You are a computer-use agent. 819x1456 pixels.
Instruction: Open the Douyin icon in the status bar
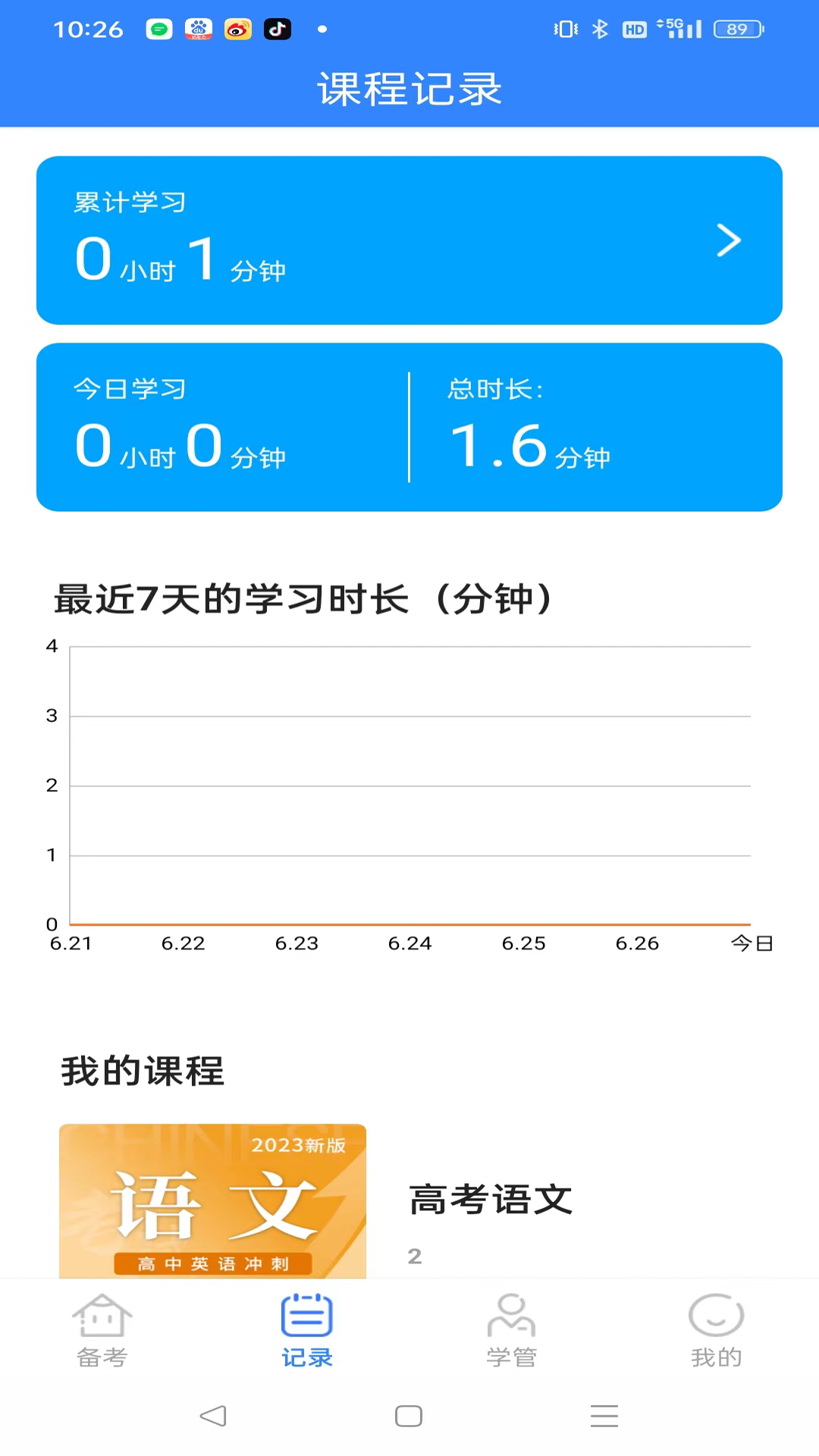point(276,29)
